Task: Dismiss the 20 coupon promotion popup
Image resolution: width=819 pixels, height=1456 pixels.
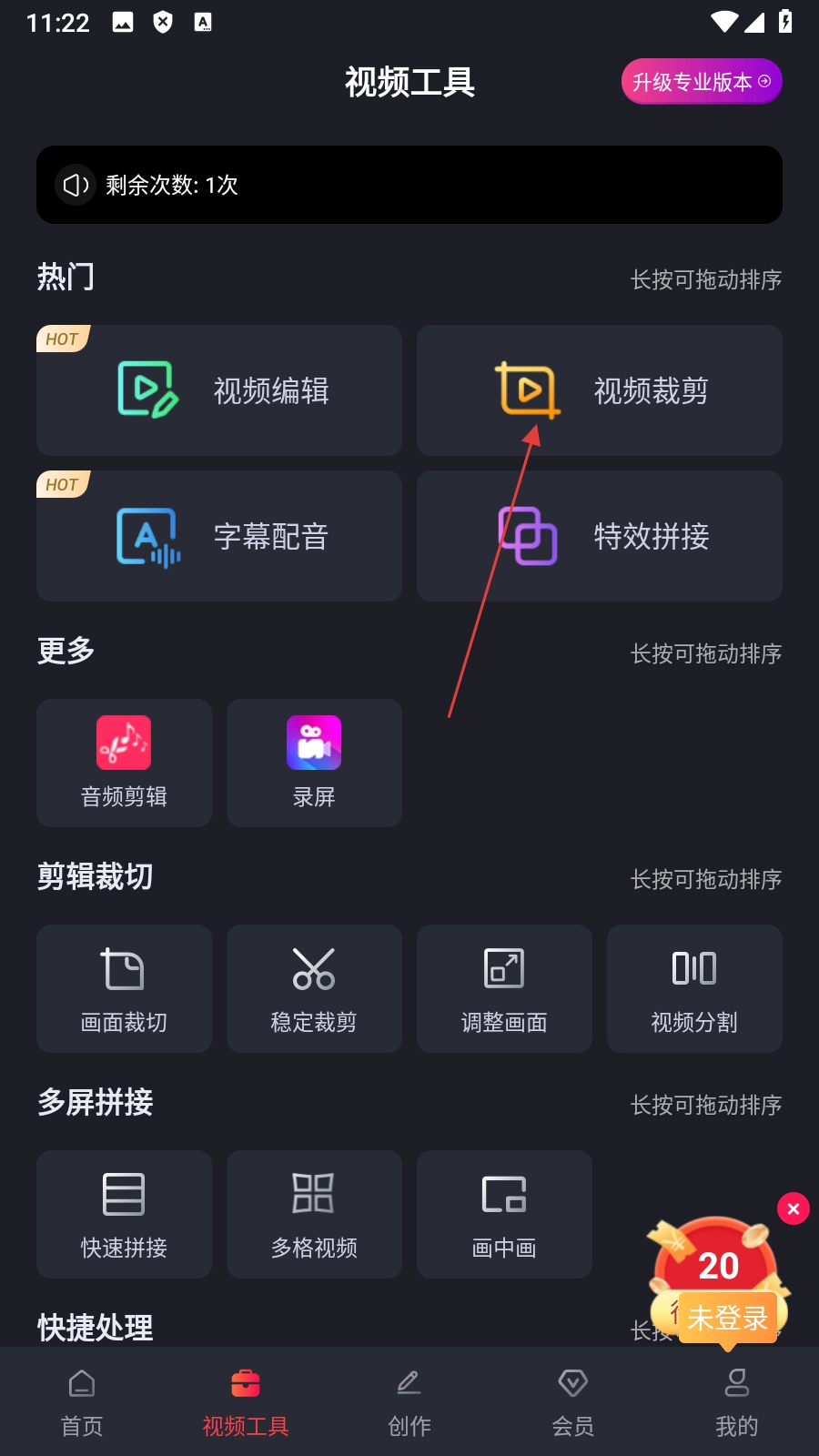Action: click(x=794, y=1208)
